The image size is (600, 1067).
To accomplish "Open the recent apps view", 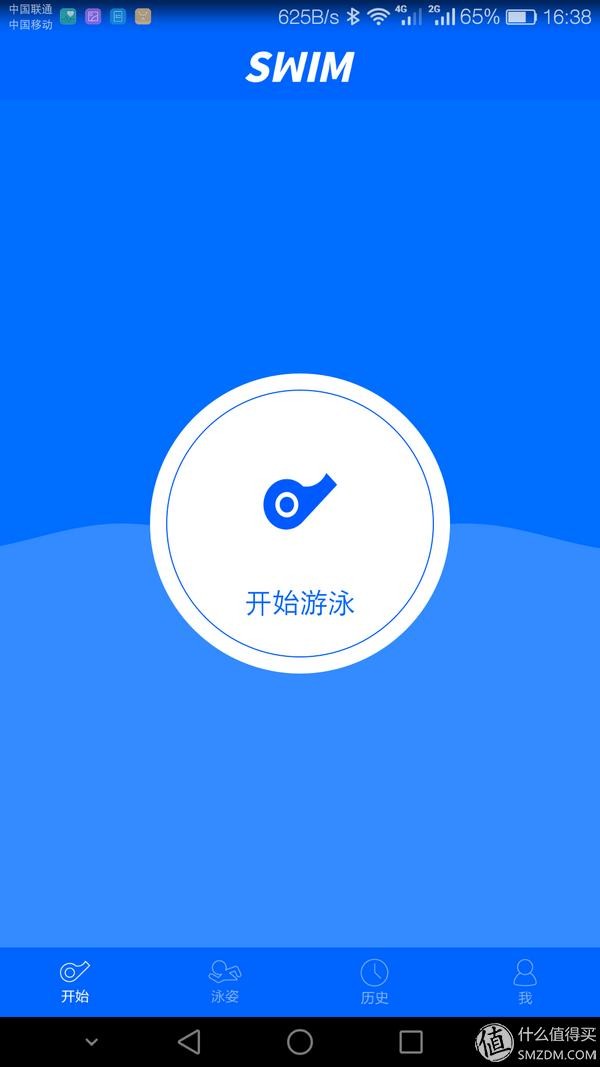I will (411, 1042).
